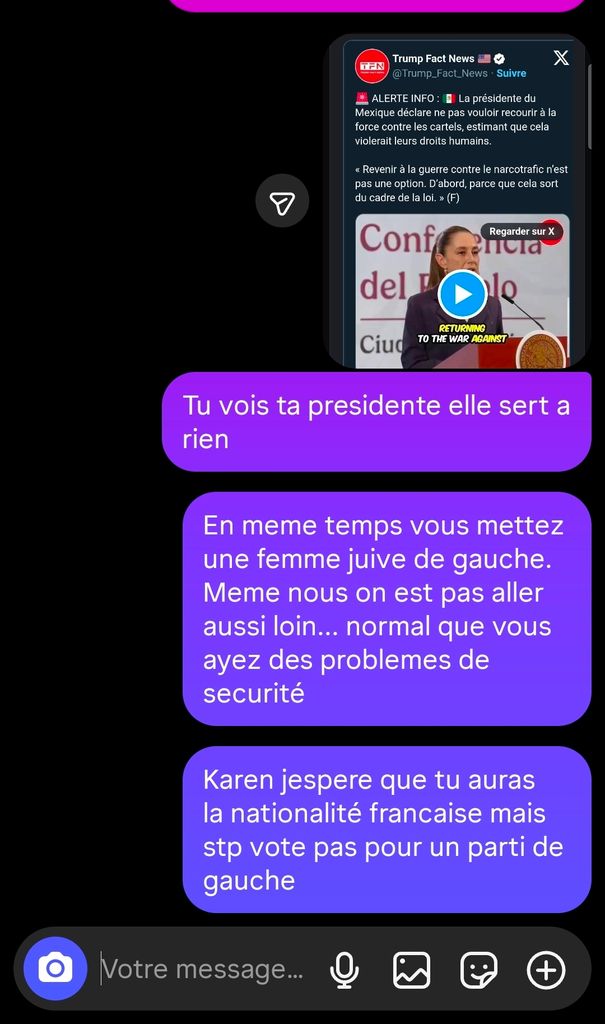Open the sticker picker
Screen dimensions: 605x1024
tap(479, 969)
